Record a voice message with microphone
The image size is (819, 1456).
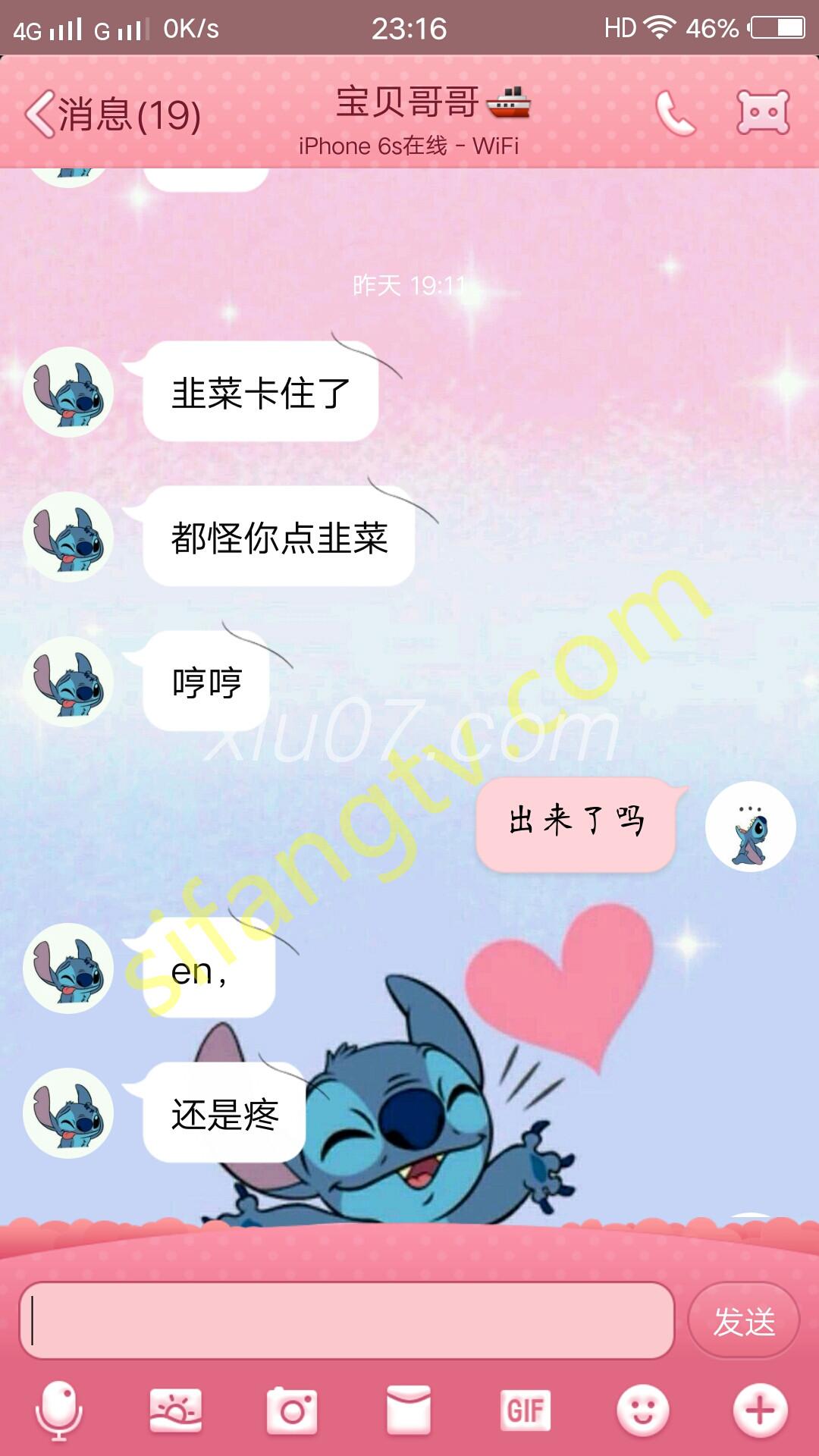pyautogui.click(x=58, y=1410)
